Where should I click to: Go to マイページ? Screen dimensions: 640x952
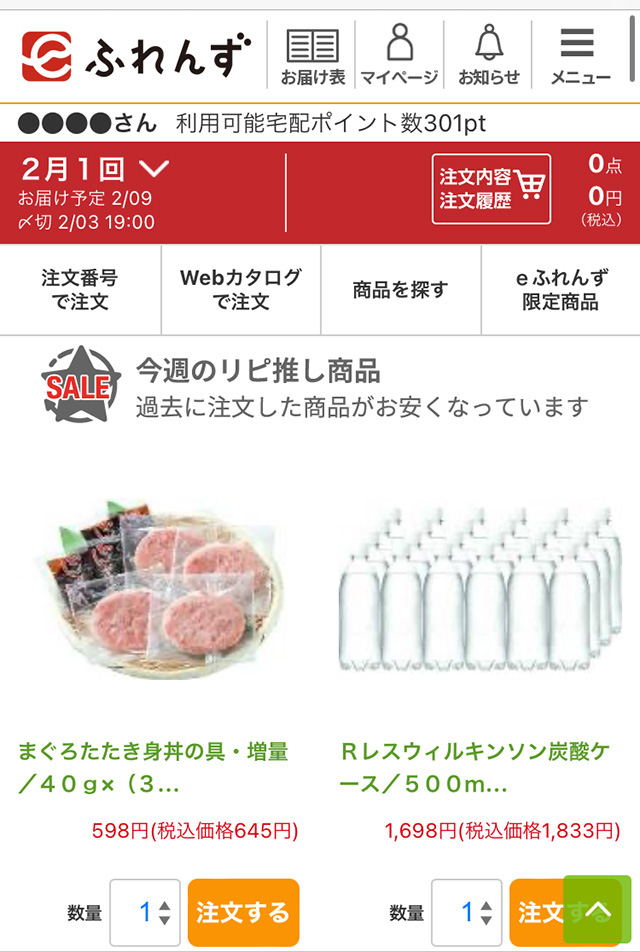pos(399,56)
